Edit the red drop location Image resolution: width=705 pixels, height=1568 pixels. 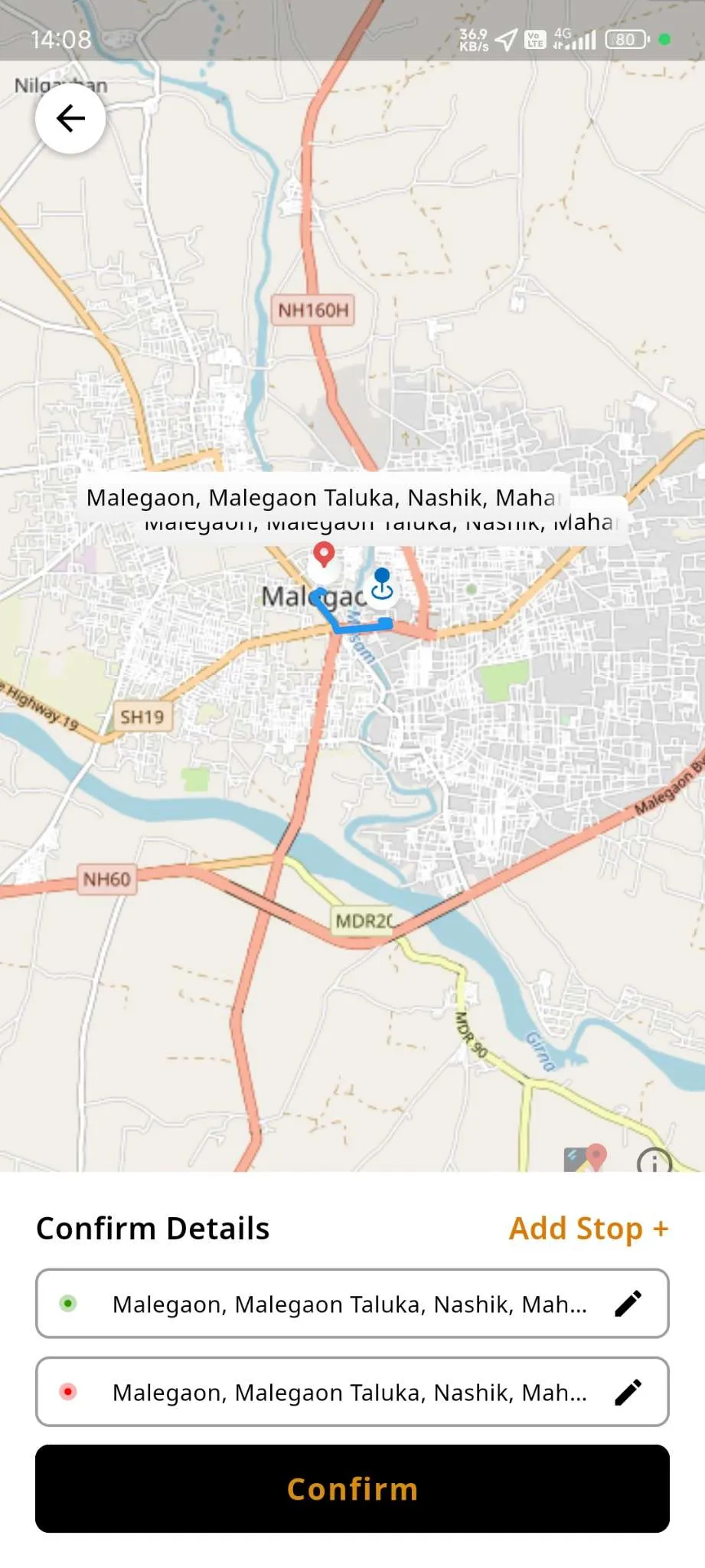point(628,1392)
